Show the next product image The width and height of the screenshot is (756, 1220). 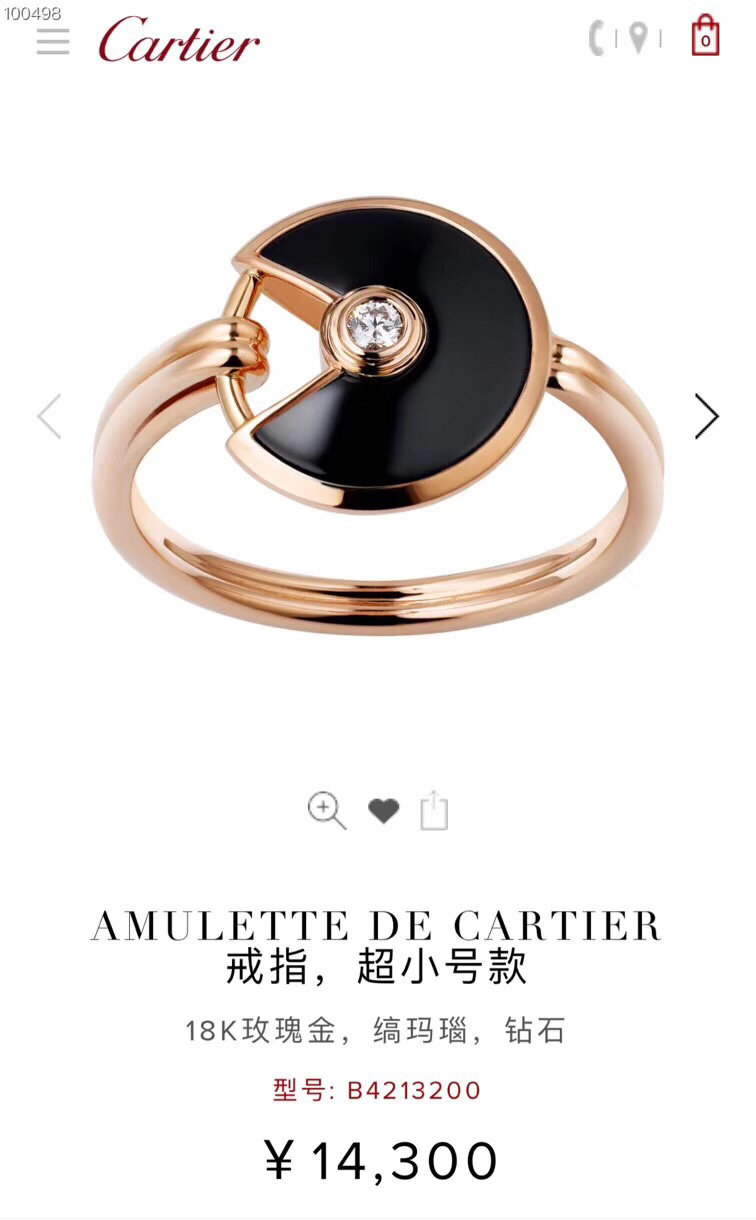pos(706,416)
